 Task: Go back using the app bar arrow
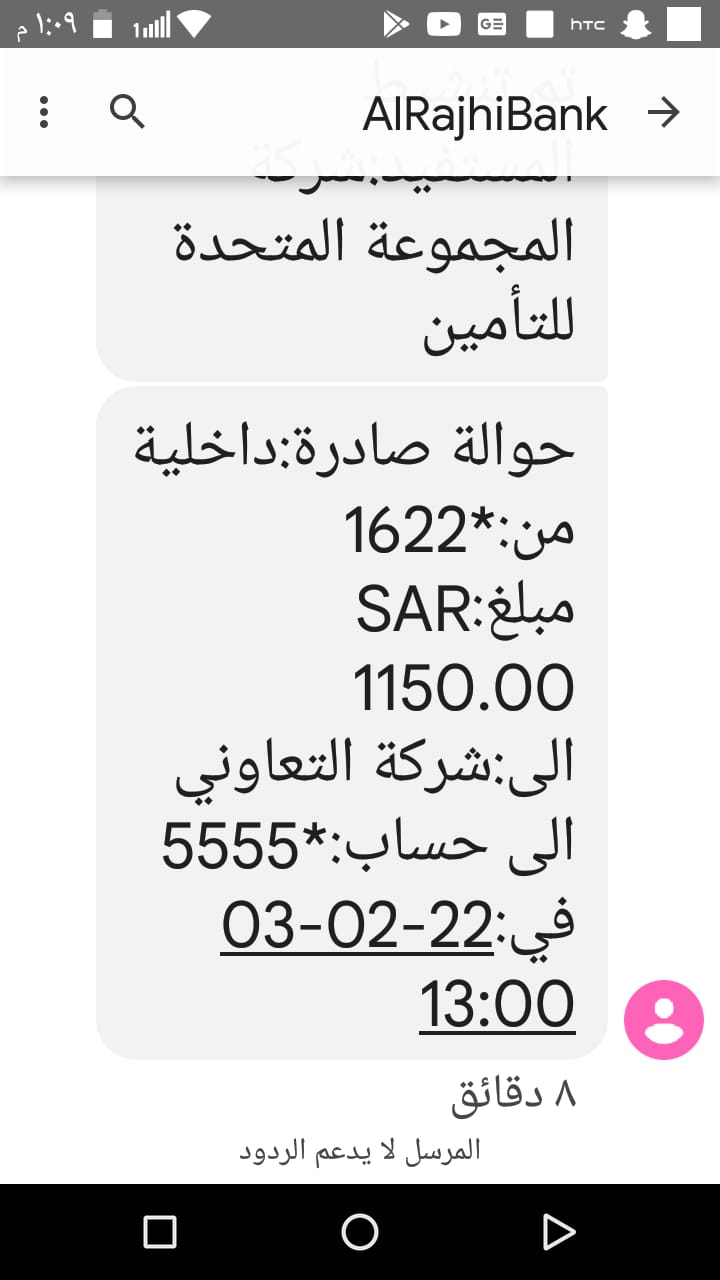click(663, 113)
